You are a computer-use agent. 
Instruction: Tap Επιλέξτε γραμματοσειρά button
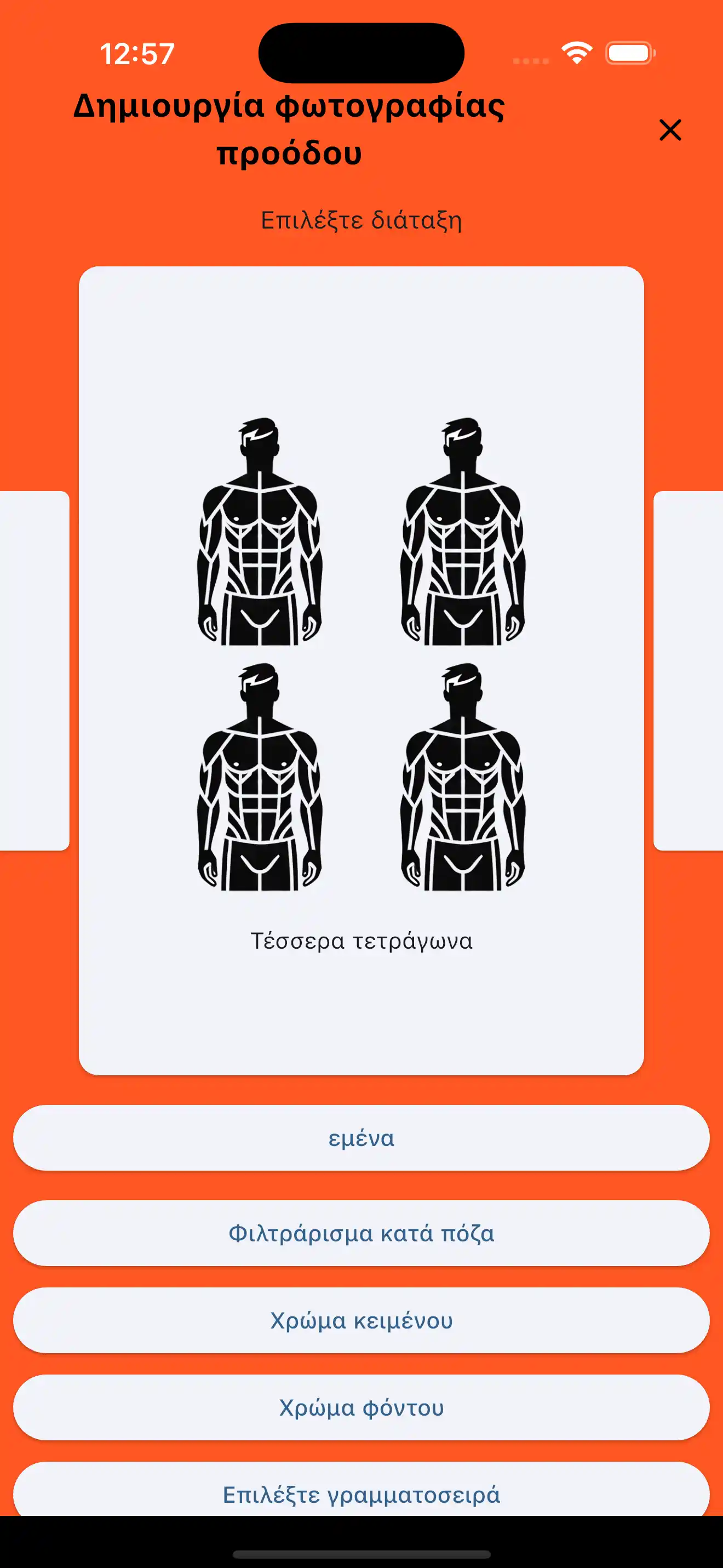pos(361,1492)
